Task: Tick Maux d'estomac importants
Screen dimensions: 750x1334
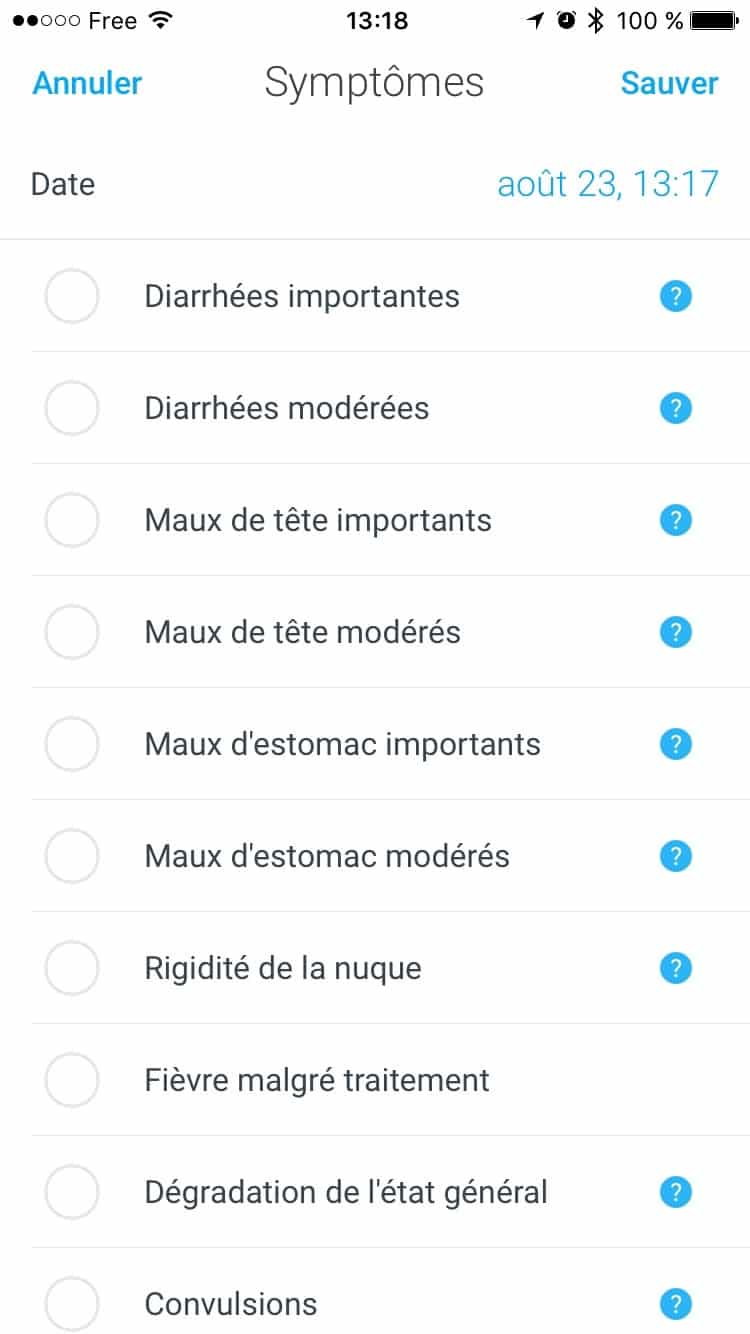Action: pyautogui.click(x=72, y=744)
